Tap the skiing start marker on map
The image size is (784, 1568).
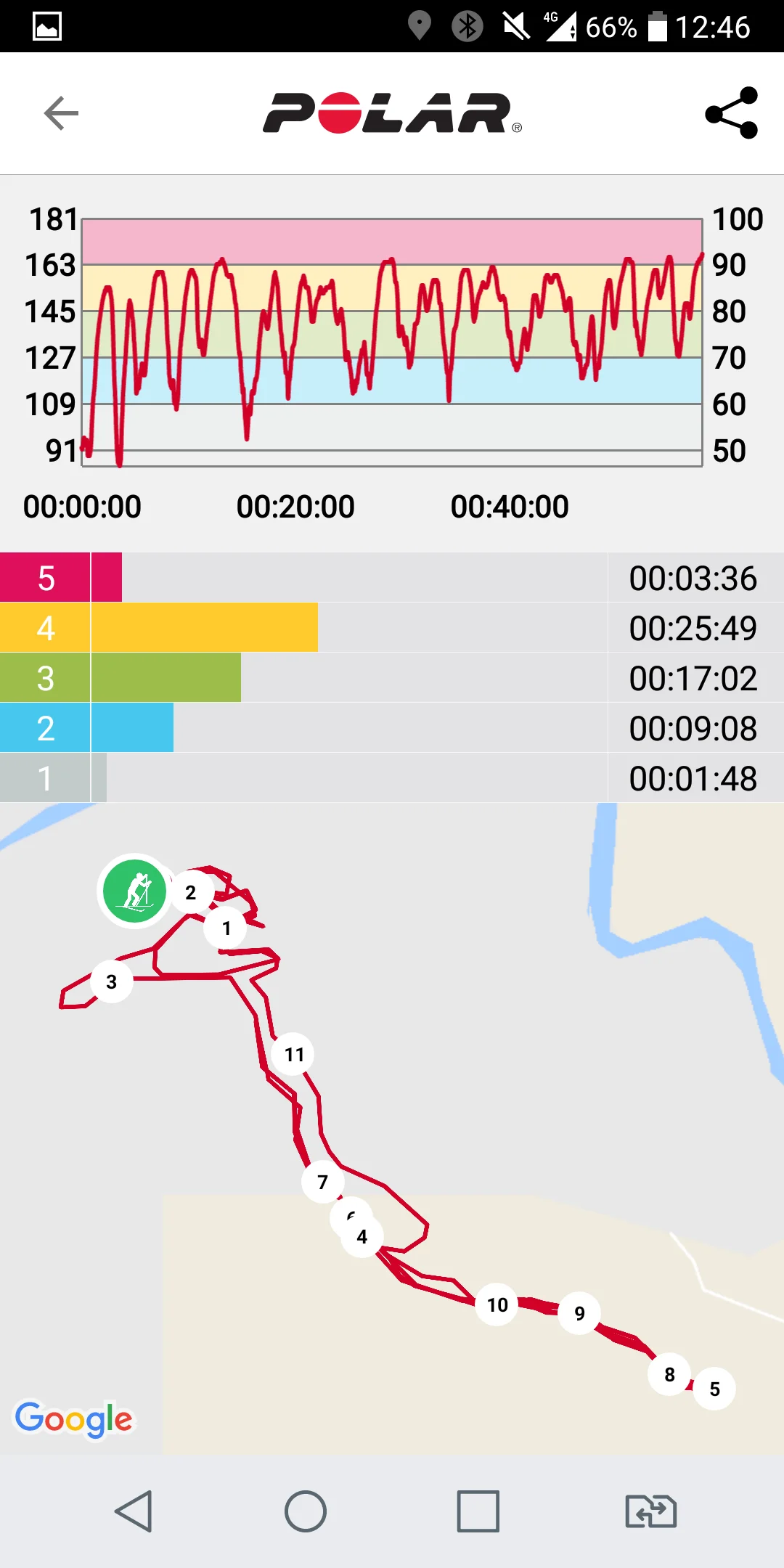[x=135, y=891]
